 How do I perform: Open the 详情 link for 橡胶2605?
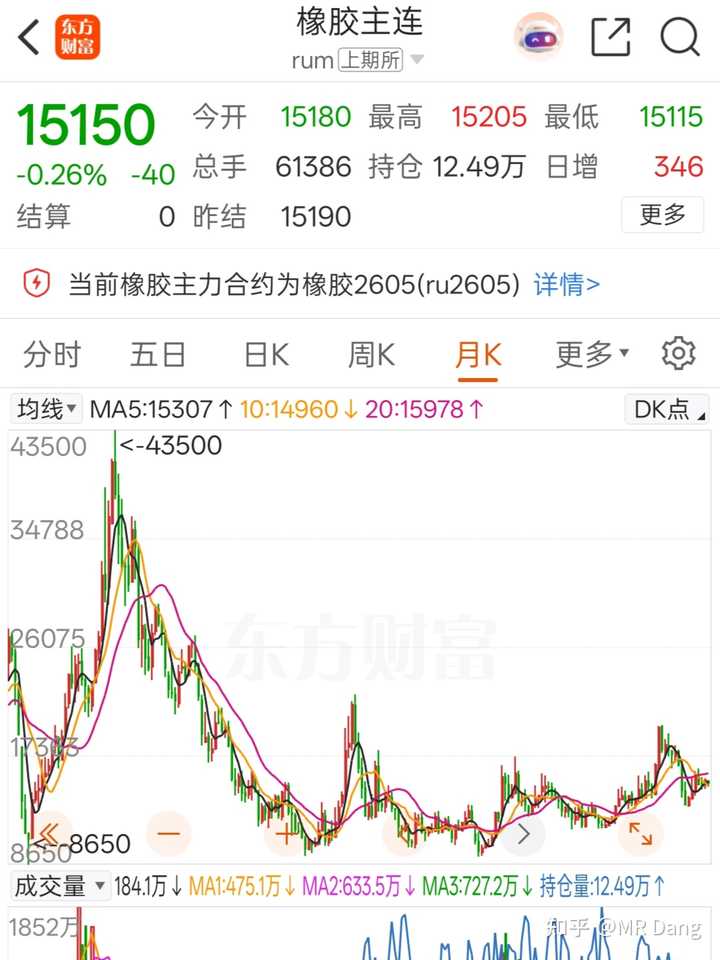pyautogui.click(x=566, y=285)
